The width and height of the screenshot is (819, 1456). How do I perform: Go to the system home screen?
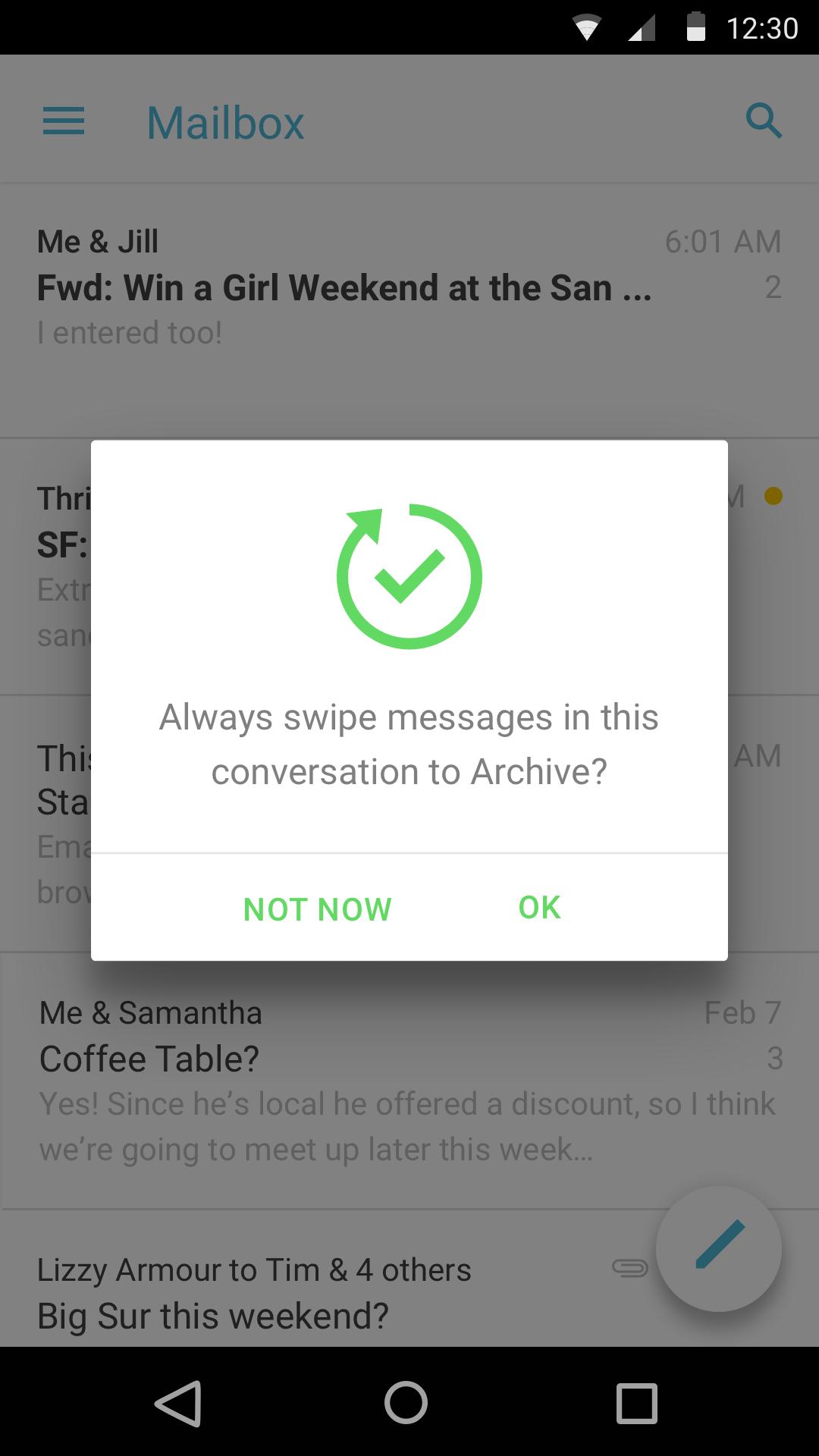click(406, 1403)
